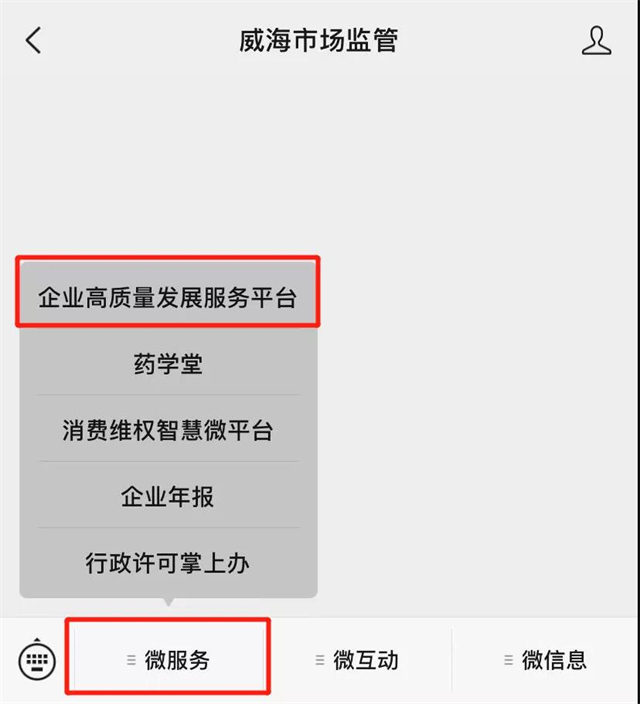Screen dimensions: 640x704
Task: Open 药学堂 menu item
Action: tap(167, 363)
